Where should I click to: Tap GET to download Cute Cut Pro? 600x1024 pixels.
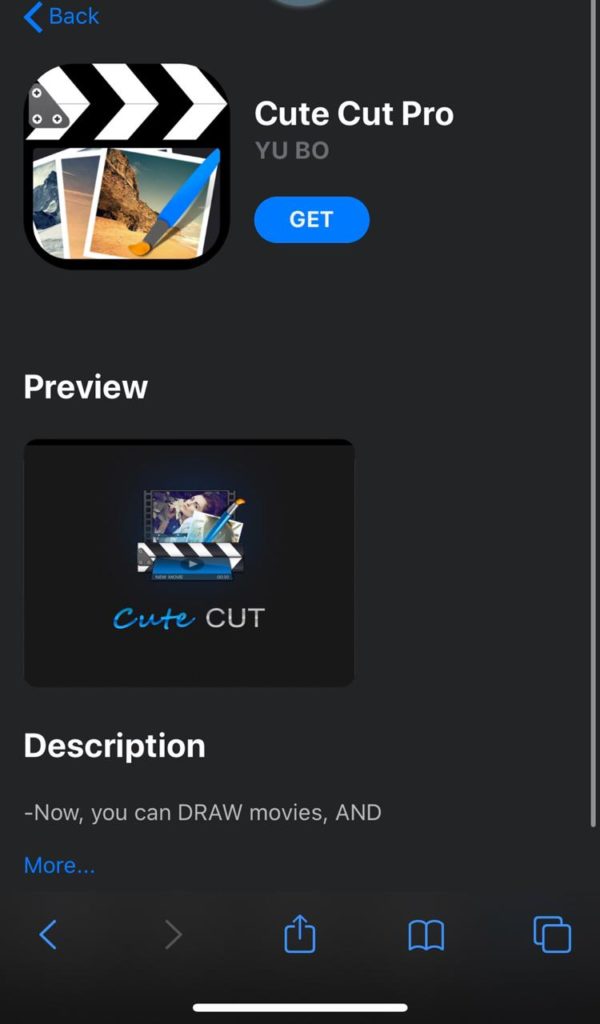pos(311,219)
